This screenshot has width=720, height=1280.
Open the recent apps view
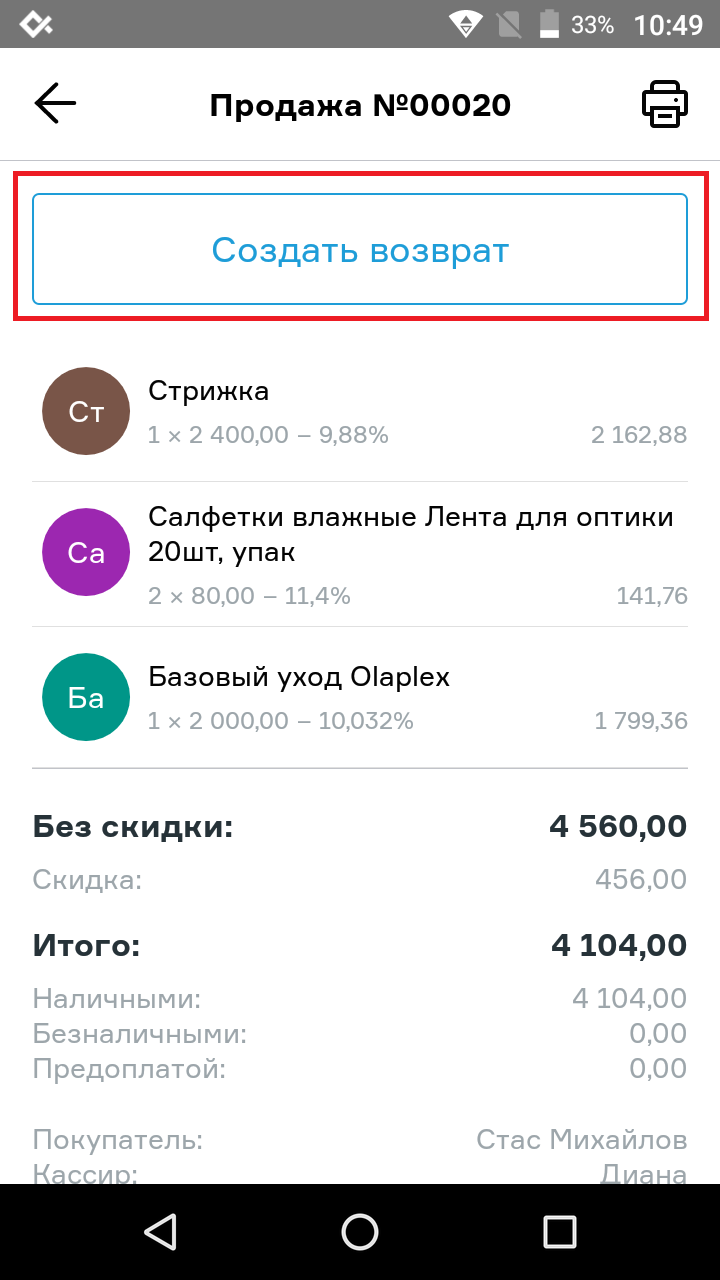[560, 1232]
